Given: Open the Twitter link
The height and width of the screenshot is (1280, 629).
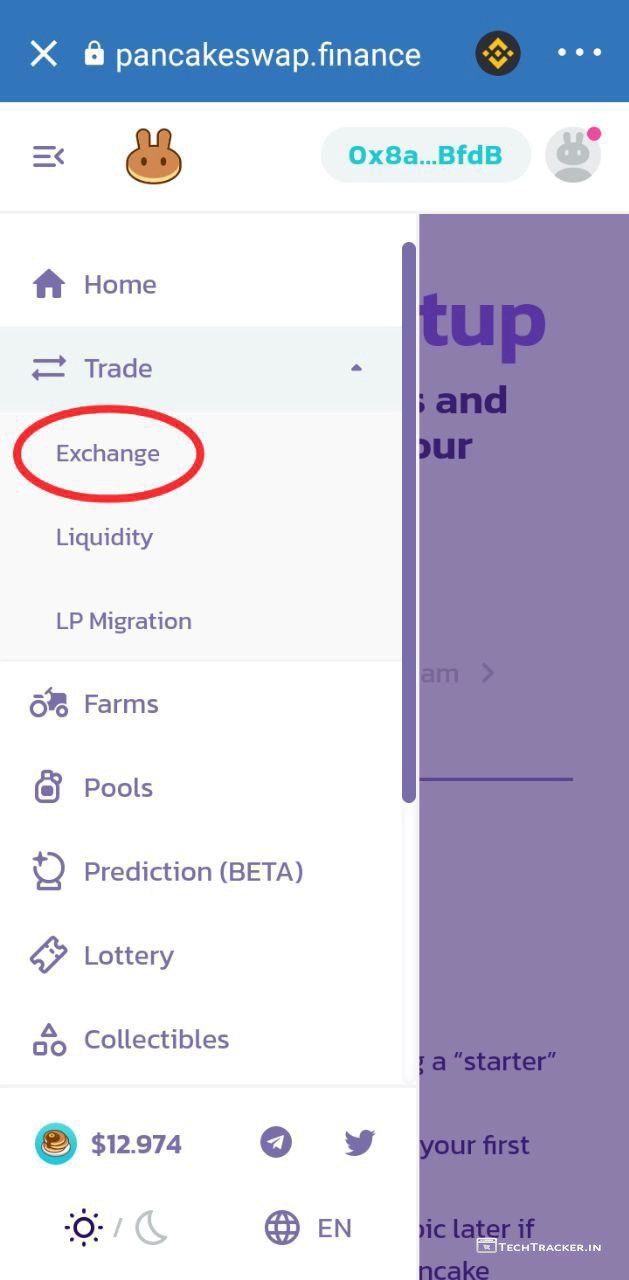Looking at the screenshot, I should [359, 1142].
